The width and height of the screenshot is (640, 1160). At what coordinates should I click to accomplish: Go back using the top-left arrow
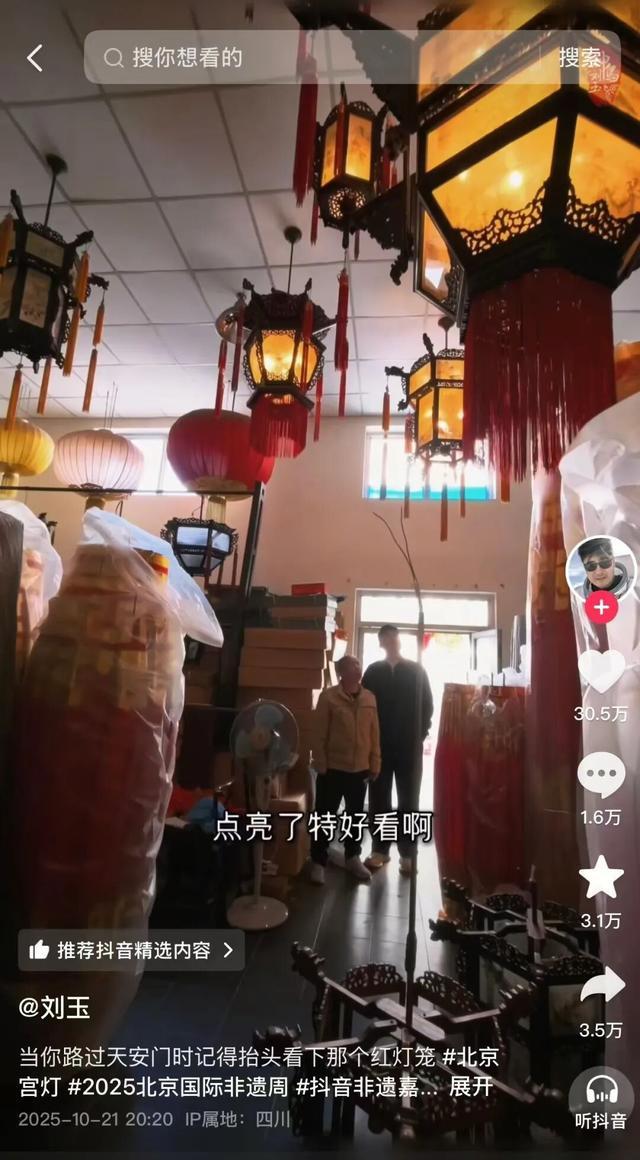point(35,58)
